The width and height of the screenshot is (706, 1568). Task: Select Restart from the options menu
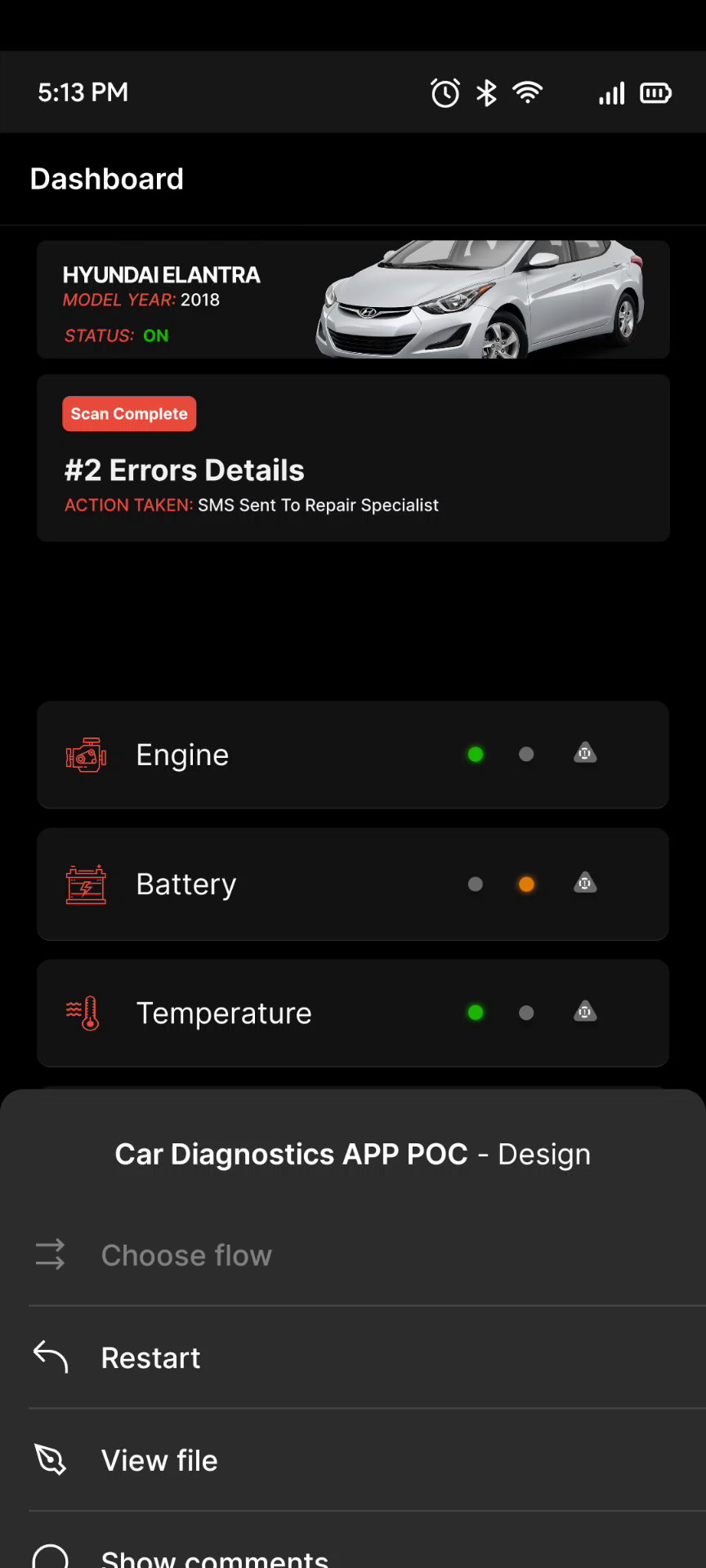(150, 1357)
